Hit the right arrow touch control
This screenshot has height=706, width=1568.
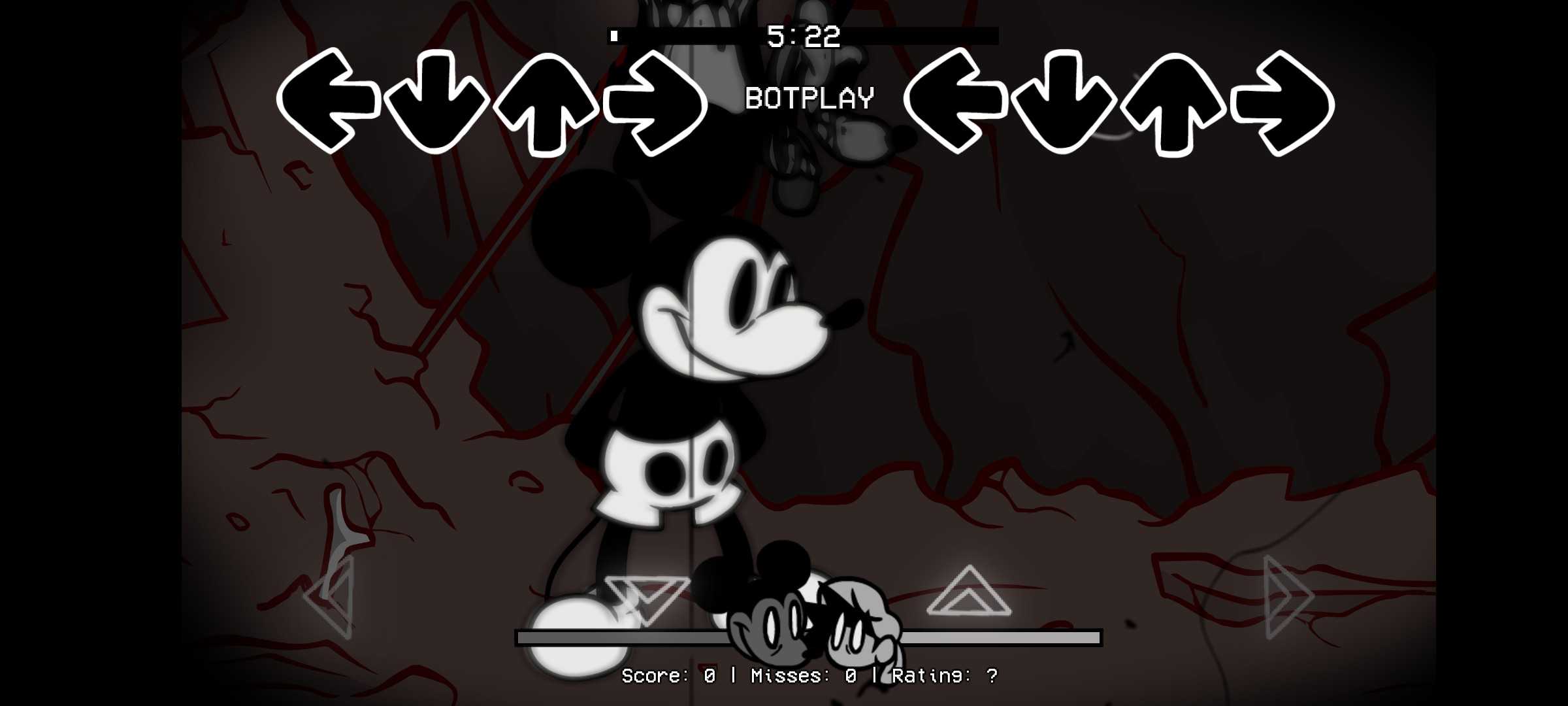pyautogui.click(x=1286, y=598)
